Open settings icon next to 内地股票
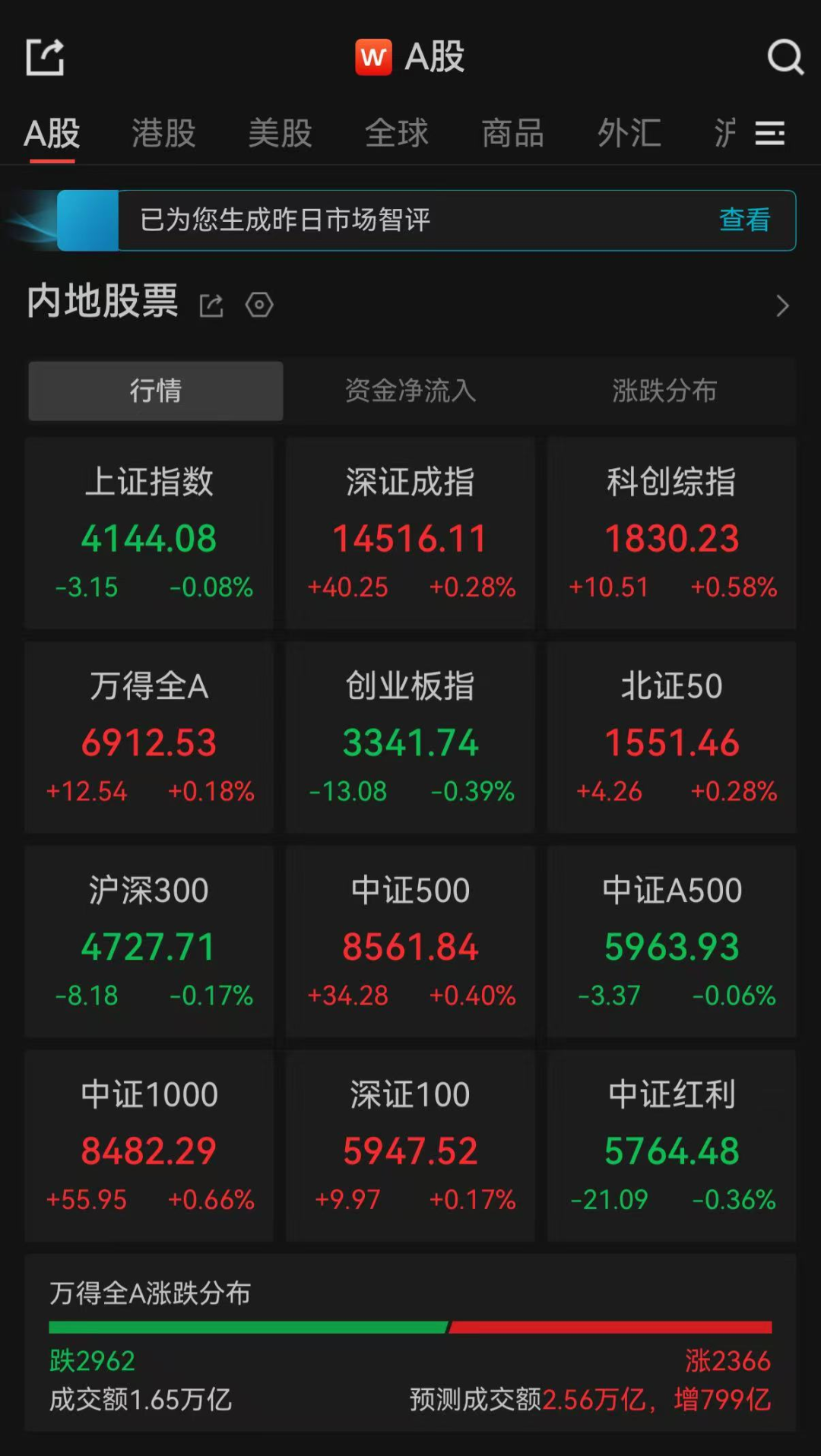This screenshot has width=821, height=1456. [259, 305]
